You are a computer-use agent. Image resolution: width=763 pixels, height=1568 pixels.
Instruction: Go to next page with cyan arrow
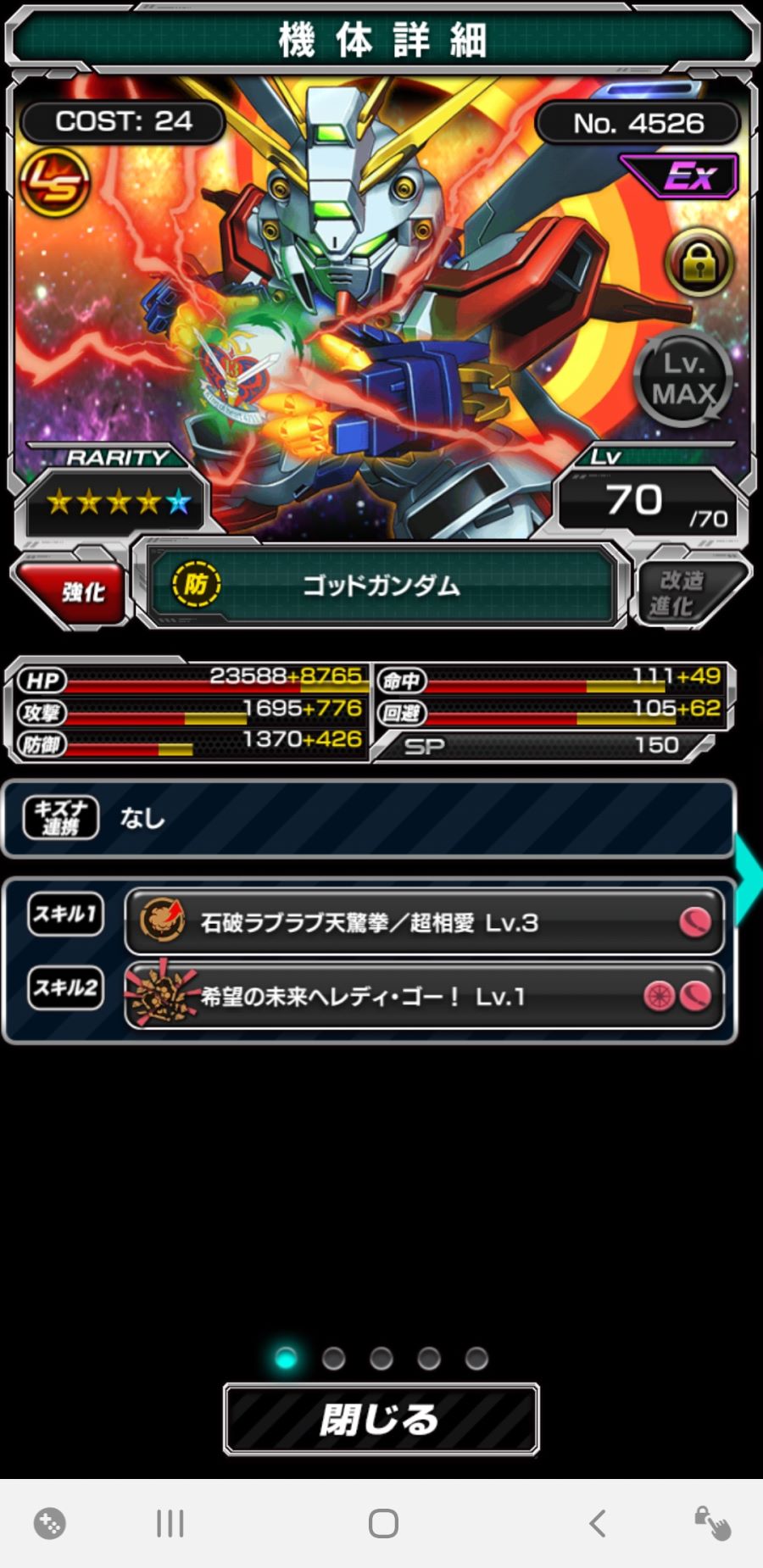(x=749, y=881)
